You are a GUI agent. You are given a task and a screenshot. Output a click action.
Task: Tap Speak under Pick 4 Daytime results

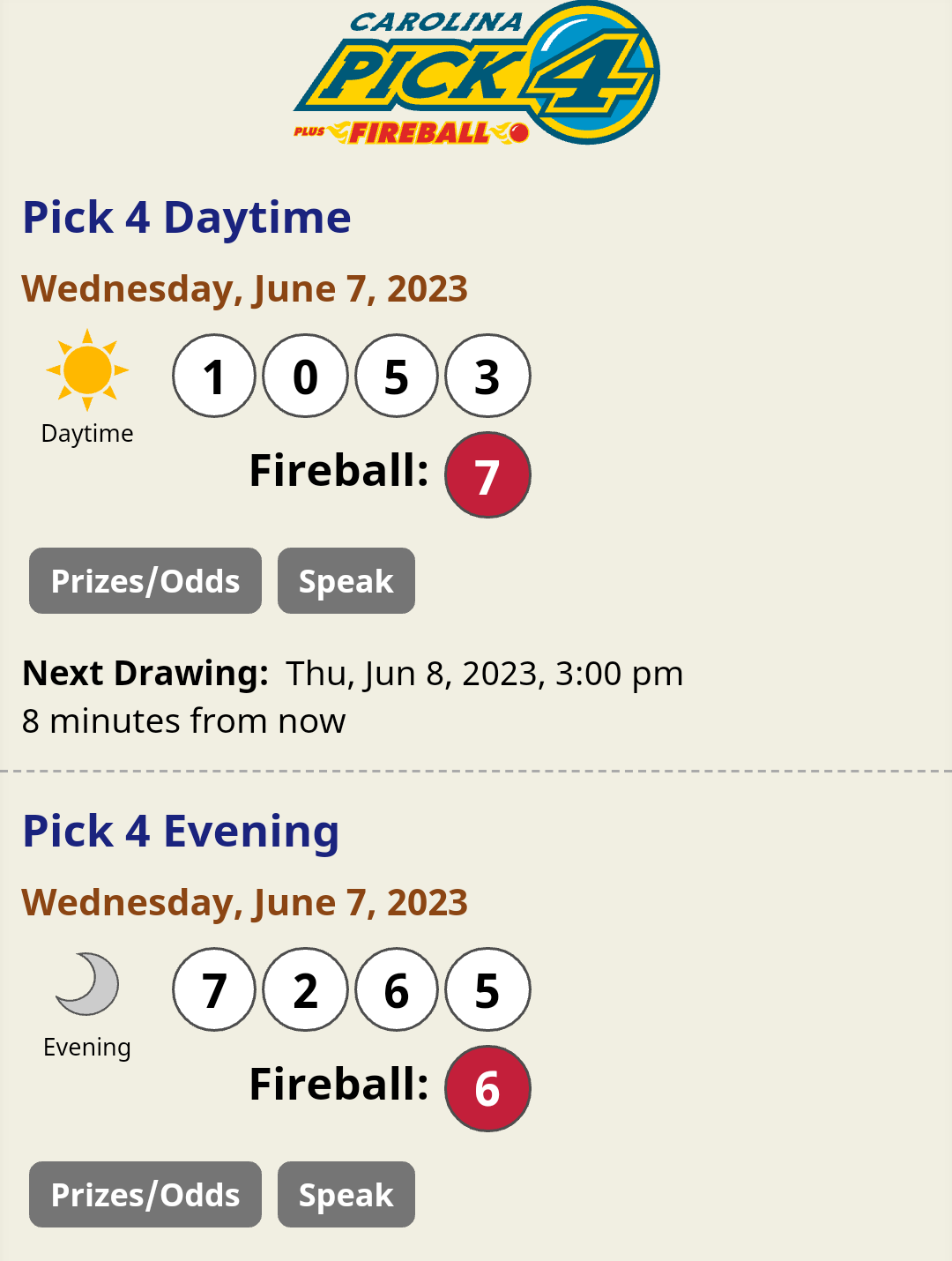(346, 581)
